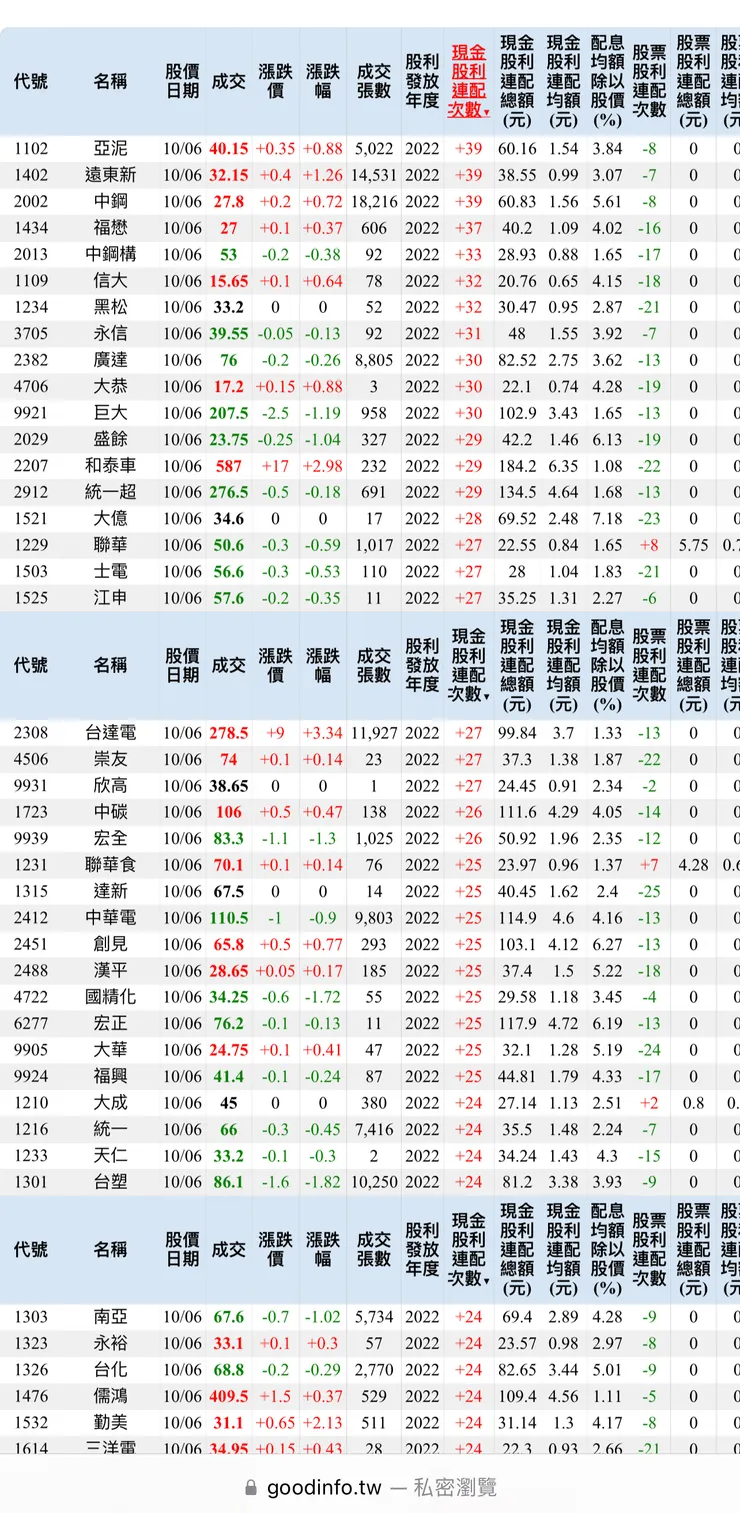
Task: Open the 統一超 stock entry
Action: [111, 492]
